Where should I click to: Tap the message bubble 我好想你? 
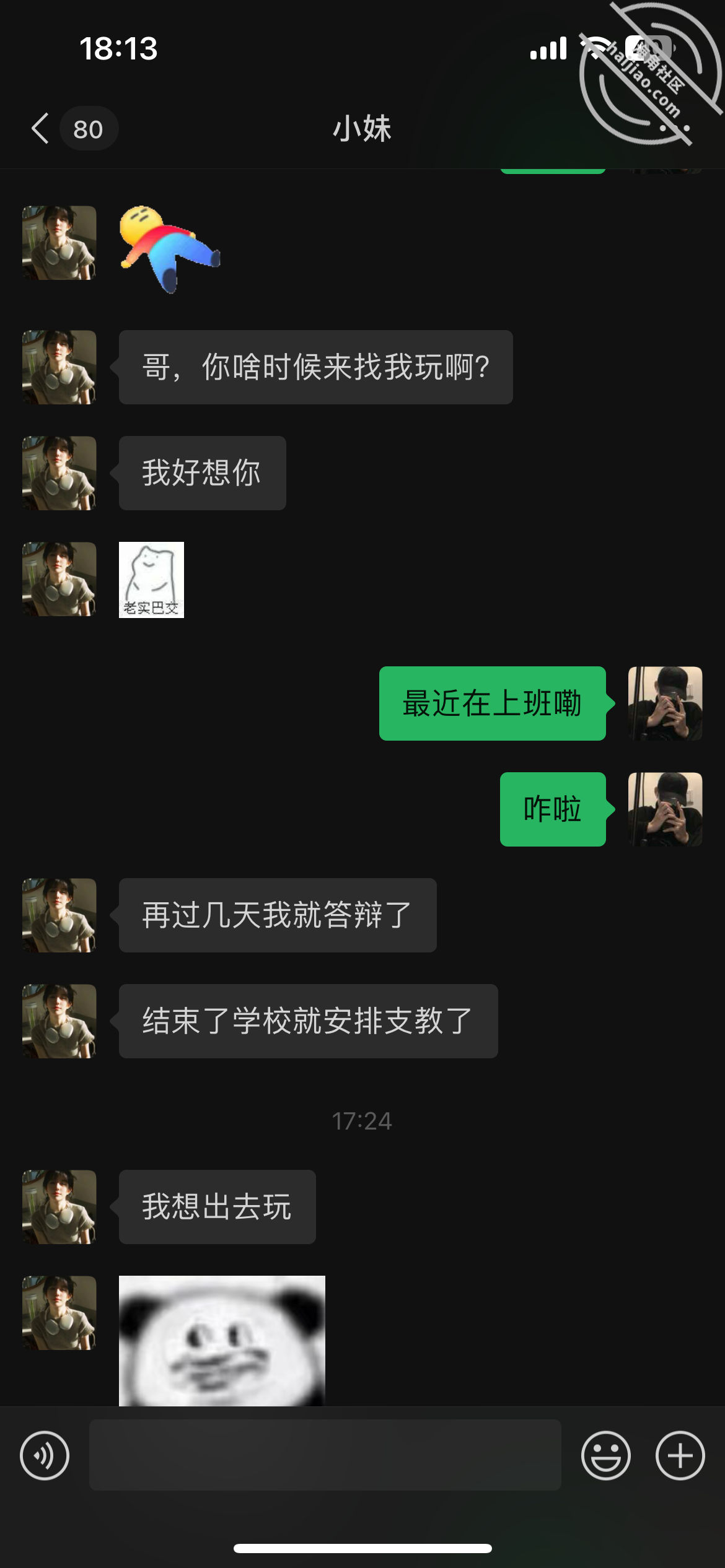202,473
